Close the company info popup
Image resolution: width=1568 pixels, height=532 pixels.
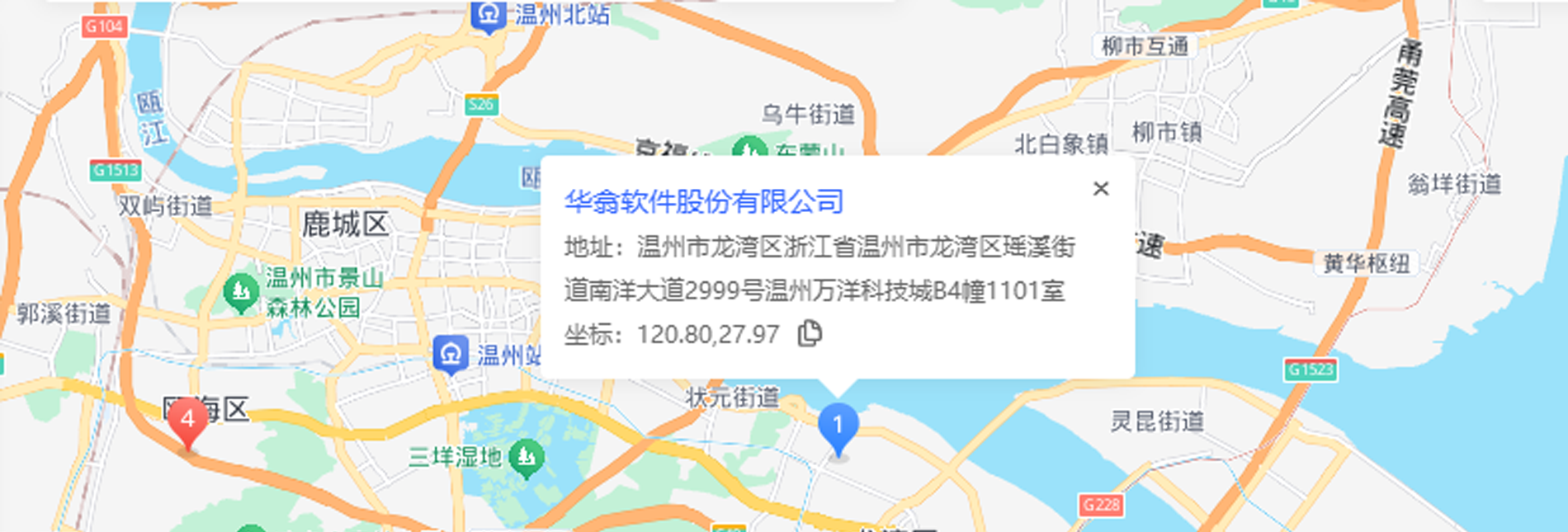tap(1100, 189)
